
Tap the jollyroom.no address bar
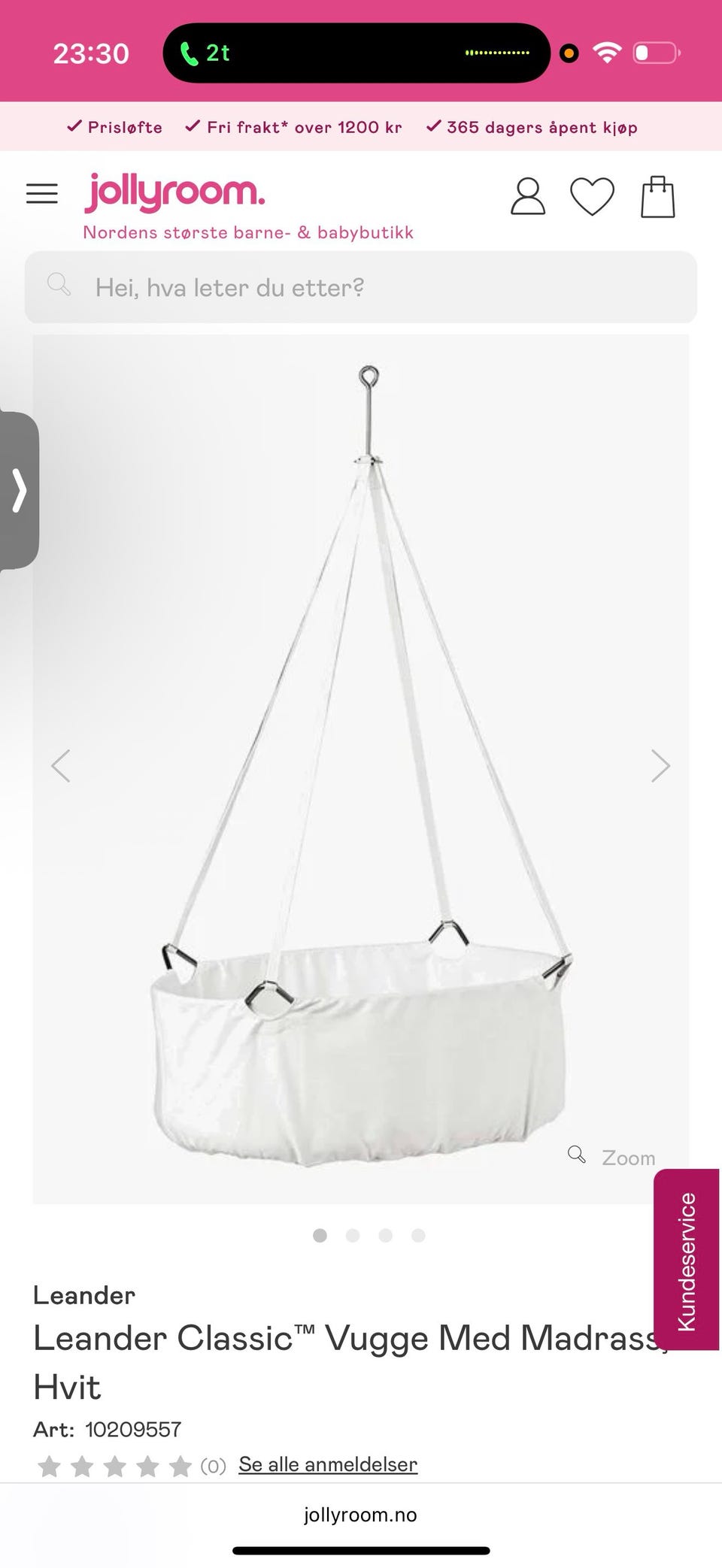tap(361, 1515)
